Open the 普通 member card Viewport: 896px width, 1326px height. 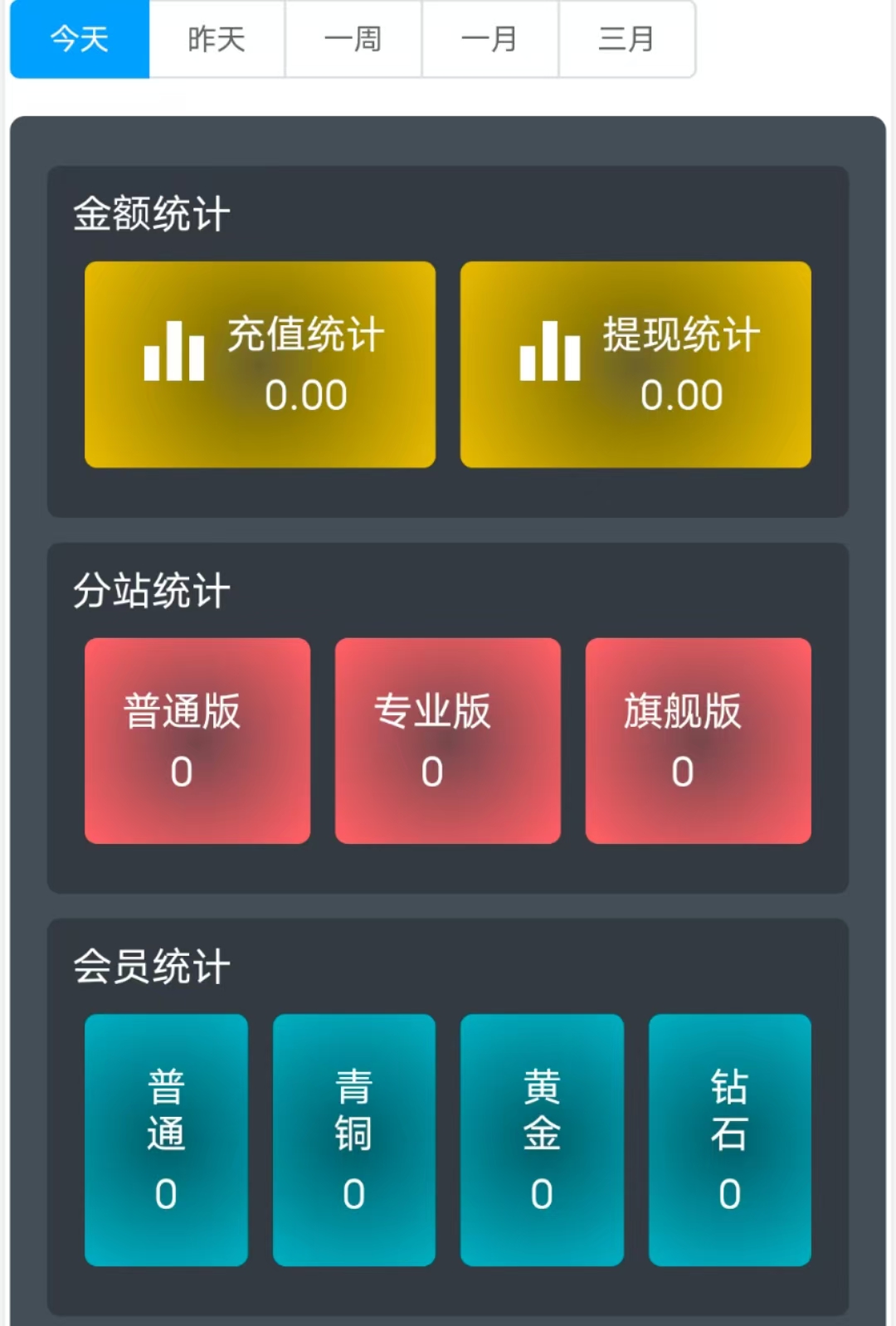click(x=166, y=1139)
